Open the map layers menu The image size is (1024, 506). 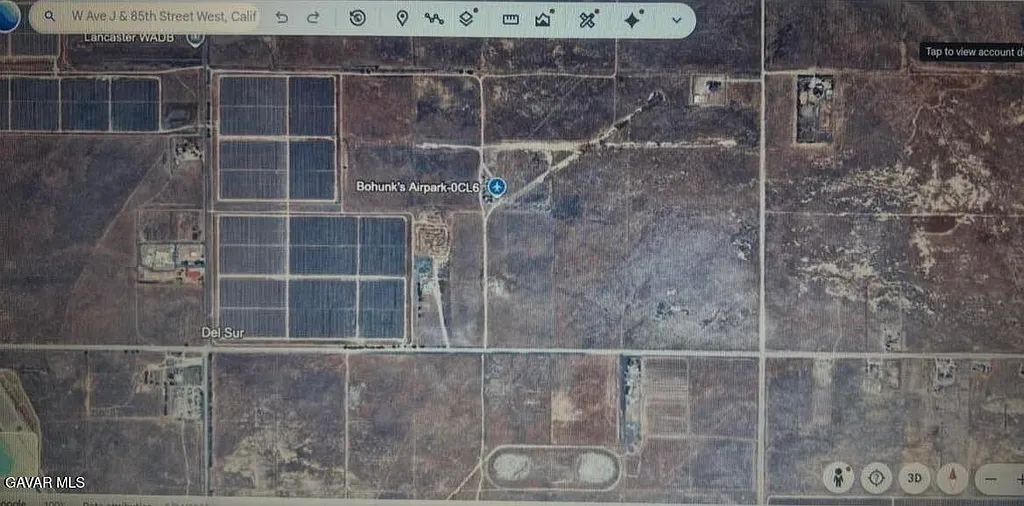tap(467, 18)
